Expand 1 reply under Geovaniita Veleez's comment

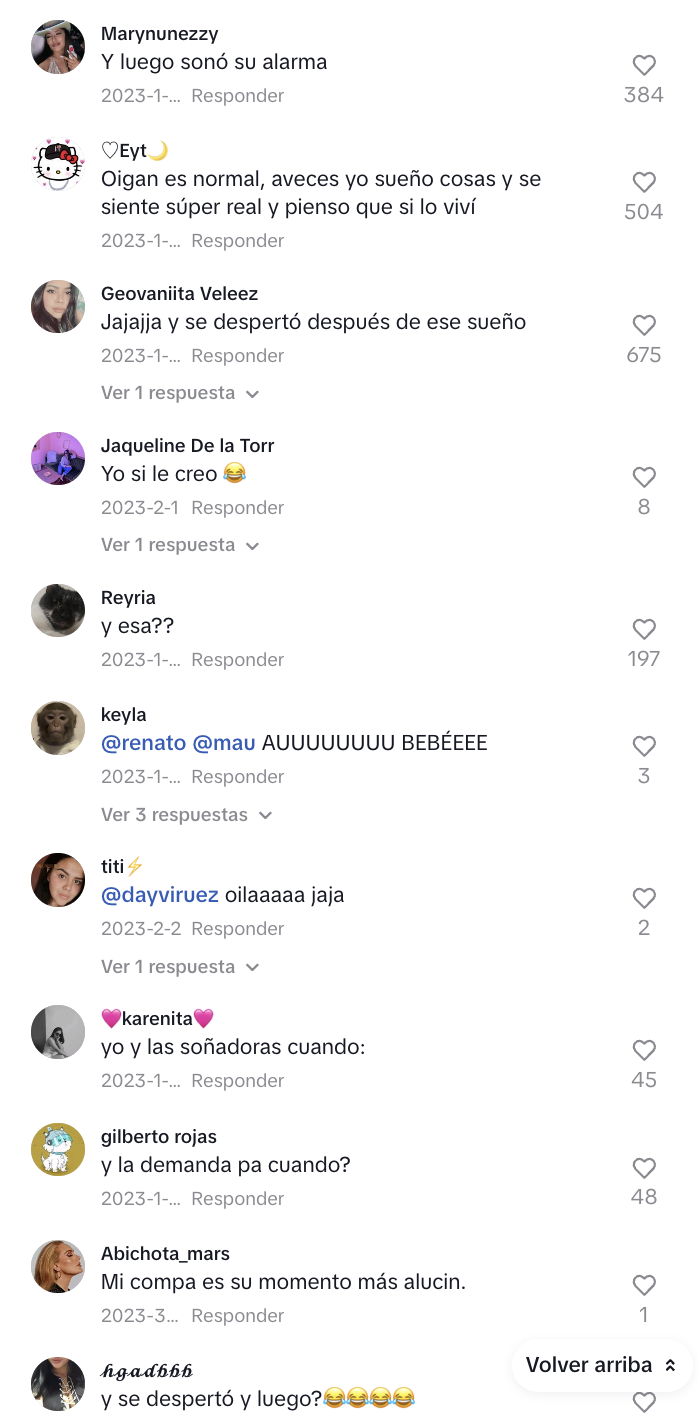tap(180, 393)
